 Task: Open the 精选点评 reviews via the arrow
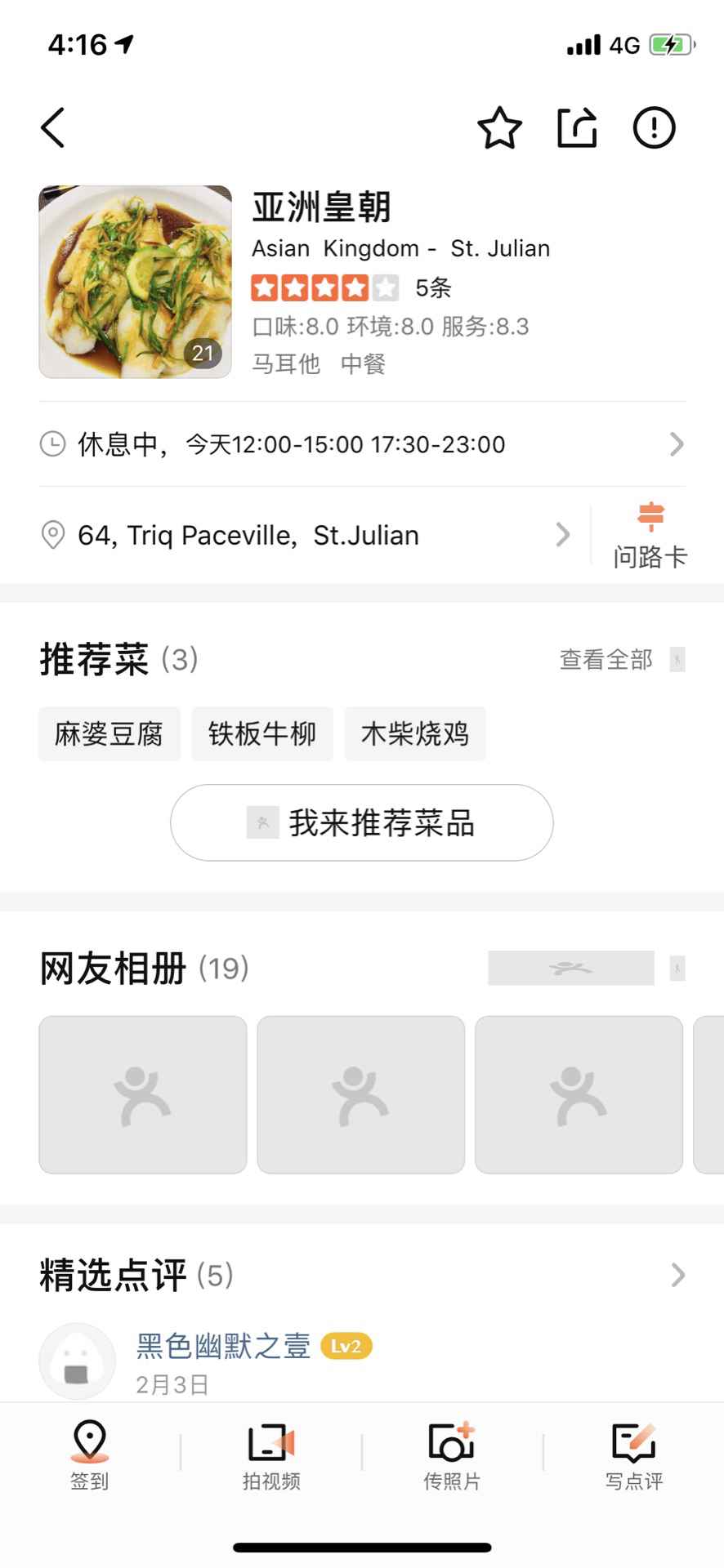[x=677, y=1275]
